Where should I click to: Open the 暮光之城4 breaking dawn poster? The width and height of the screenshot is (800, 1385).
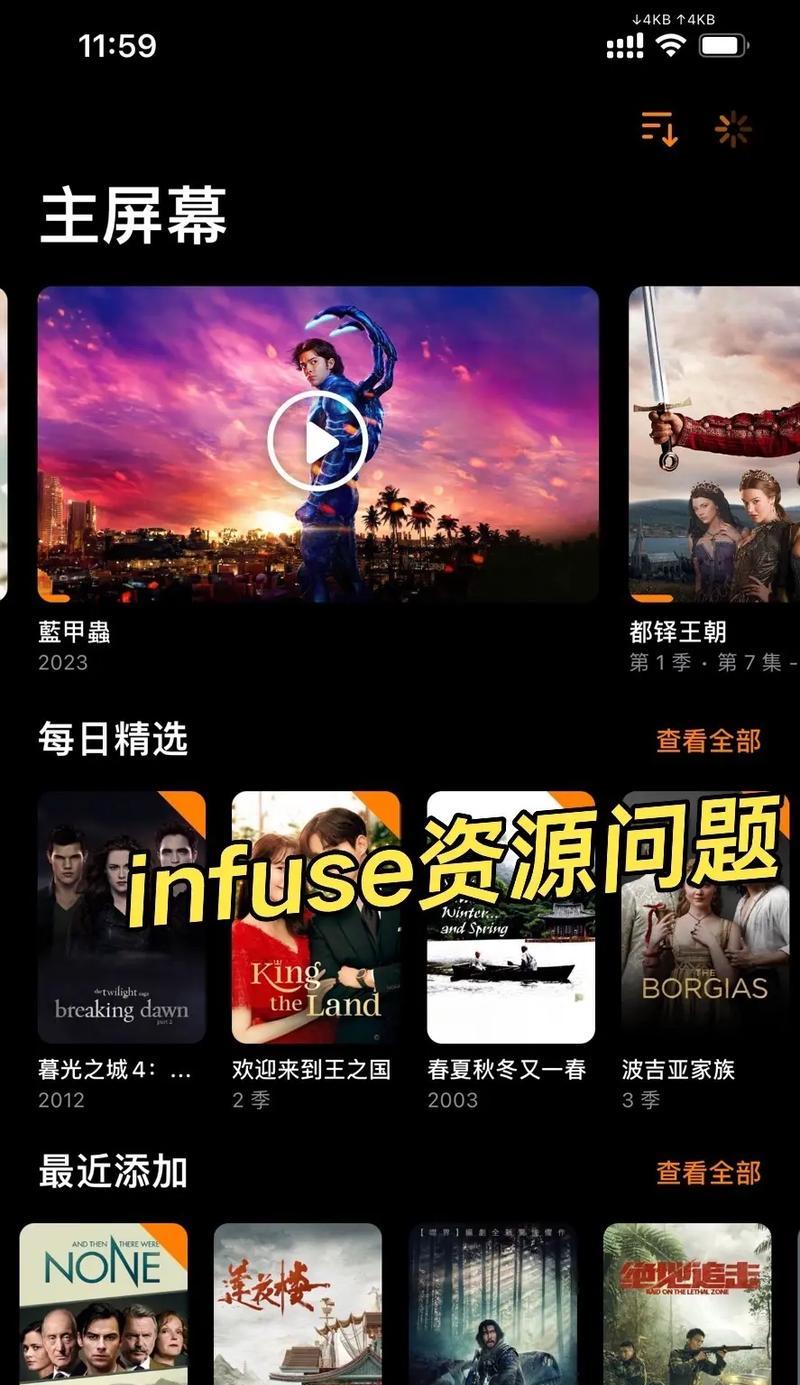121,917
